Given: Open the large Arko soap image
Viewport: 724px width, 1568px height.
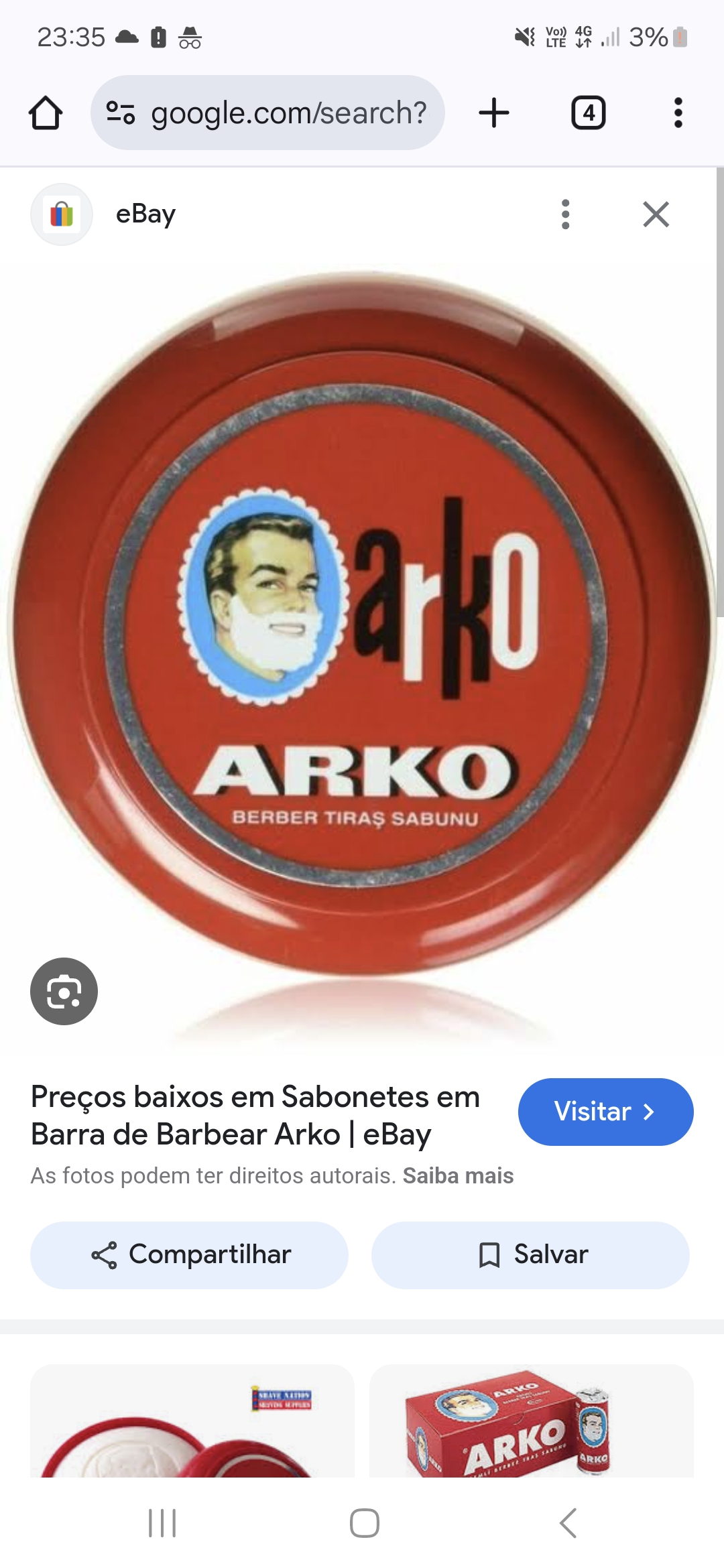Looking at the screenshot, I should [362, 623].
